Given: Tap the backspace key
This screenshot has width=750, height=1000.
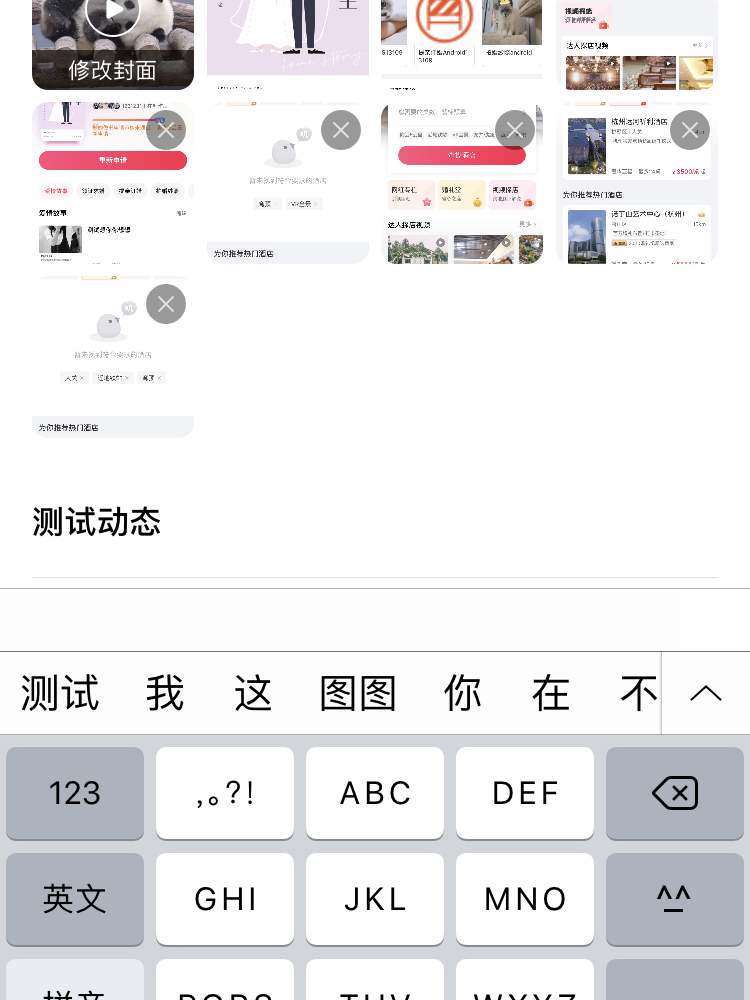Looking at the screenshot, I should coord(675,793).
